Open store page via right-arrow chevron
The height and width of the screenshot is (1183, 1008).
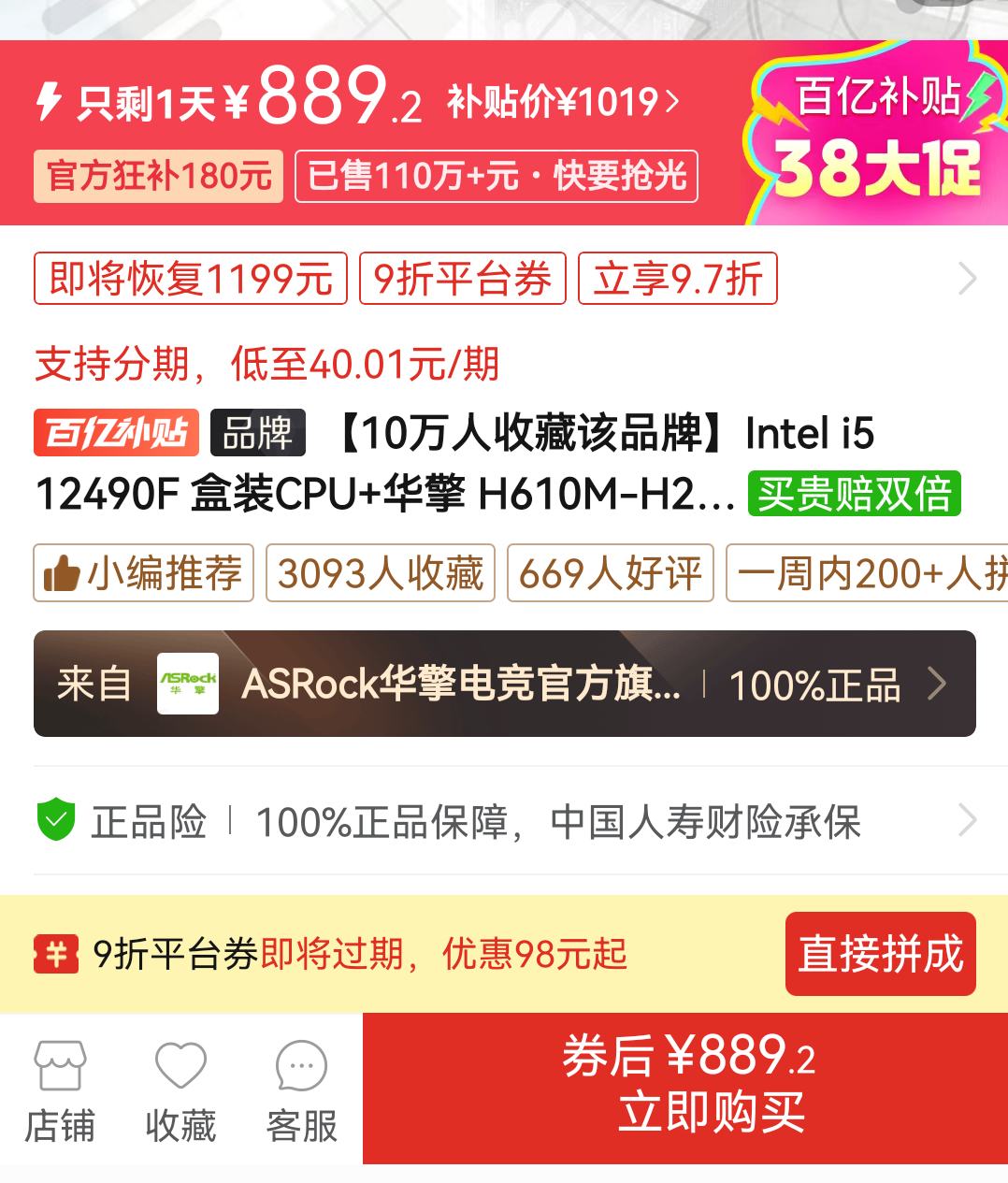tap(935, 685)
